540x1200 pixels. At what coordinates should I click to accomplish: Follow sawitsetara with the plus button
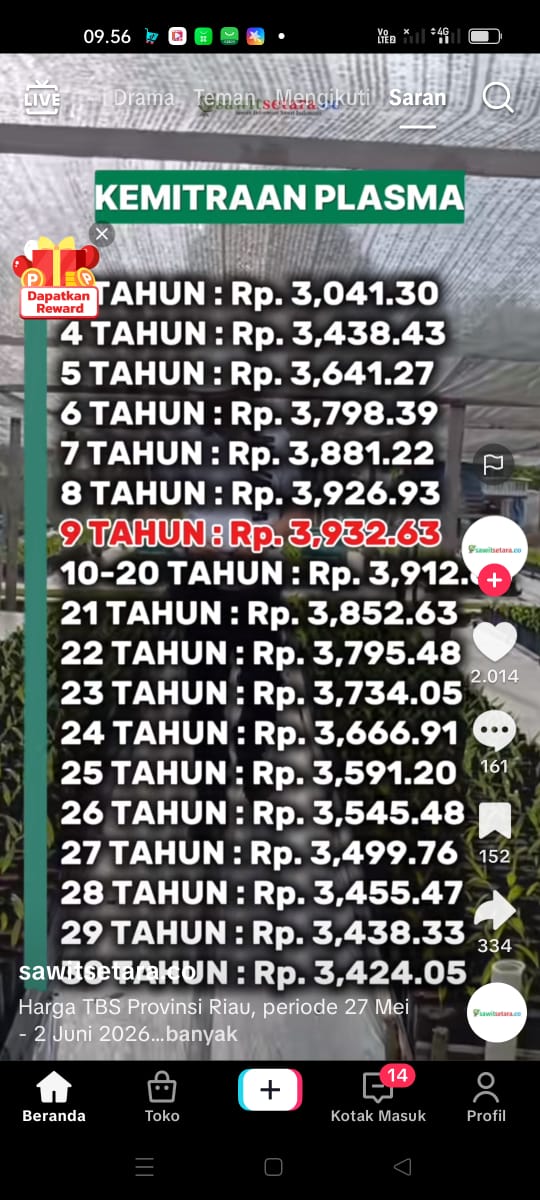tap(494, 579)
